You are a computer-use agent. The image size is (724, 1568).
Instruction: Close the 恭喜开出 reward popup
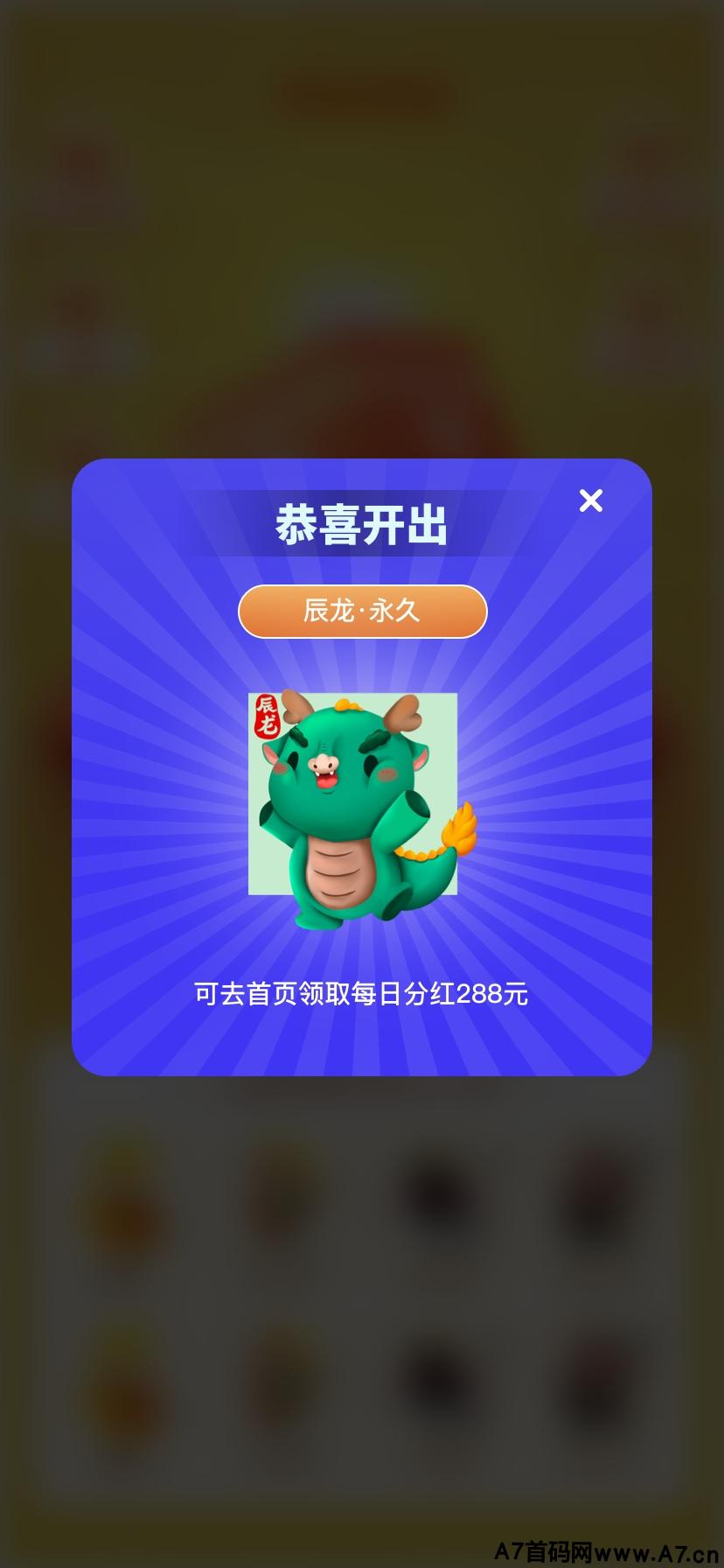[x=591, y=500]
